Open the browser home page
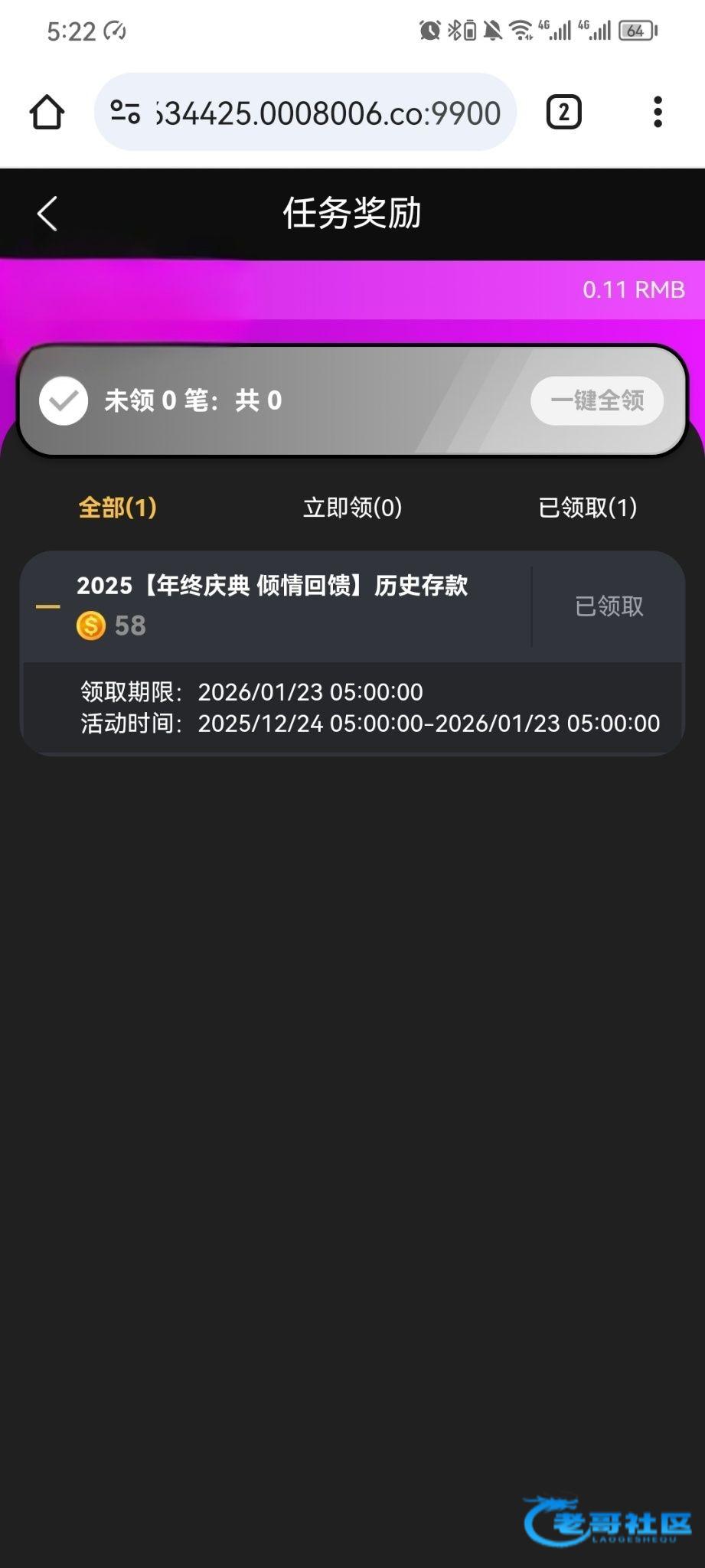Image resolution: width=705 pixels, height=1568 pixels. tap(47, 113)
